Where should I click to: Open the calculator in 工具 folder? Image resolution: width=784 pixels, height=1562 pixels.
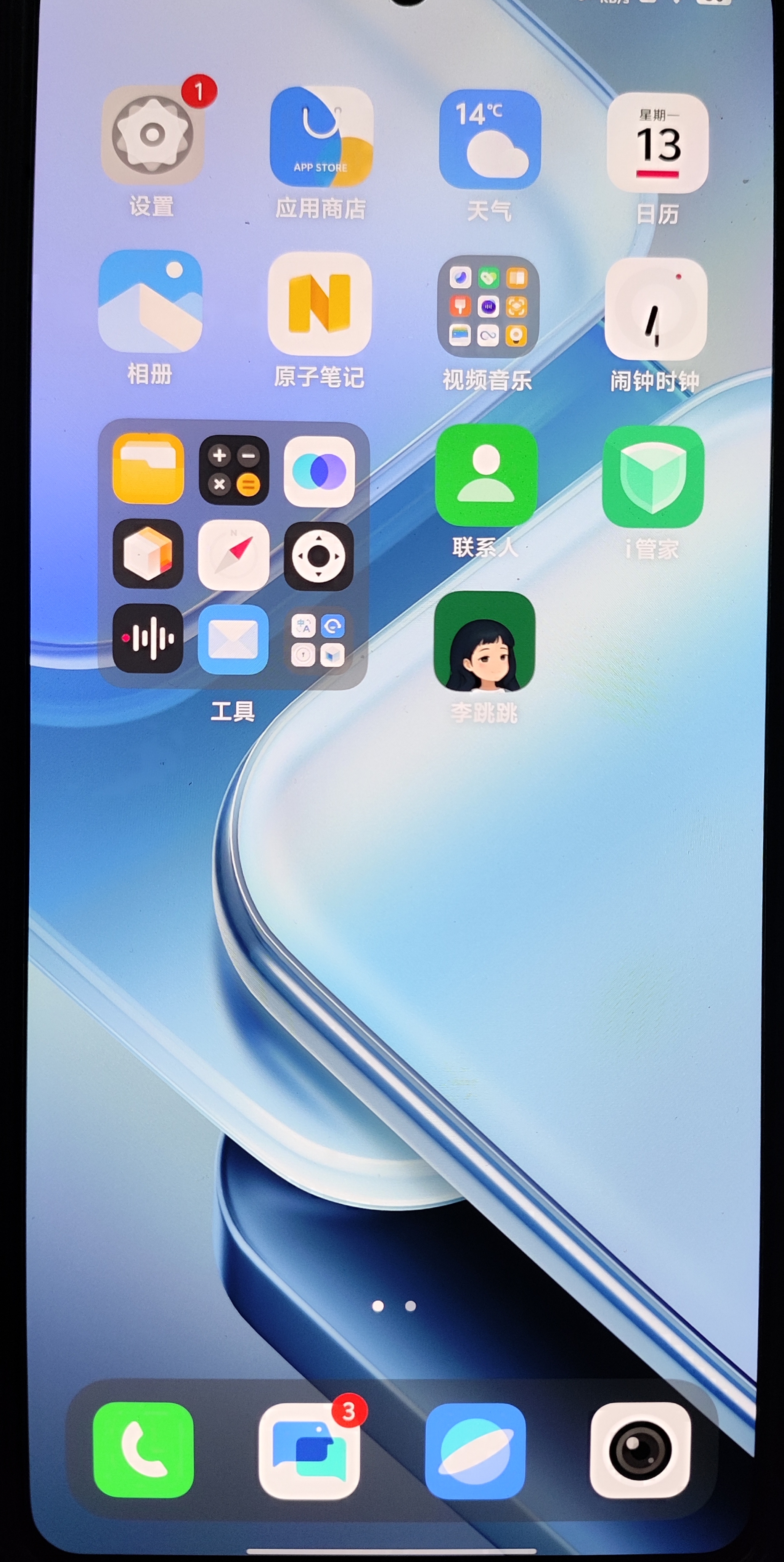pyautogui.click(x=234, y=470)
